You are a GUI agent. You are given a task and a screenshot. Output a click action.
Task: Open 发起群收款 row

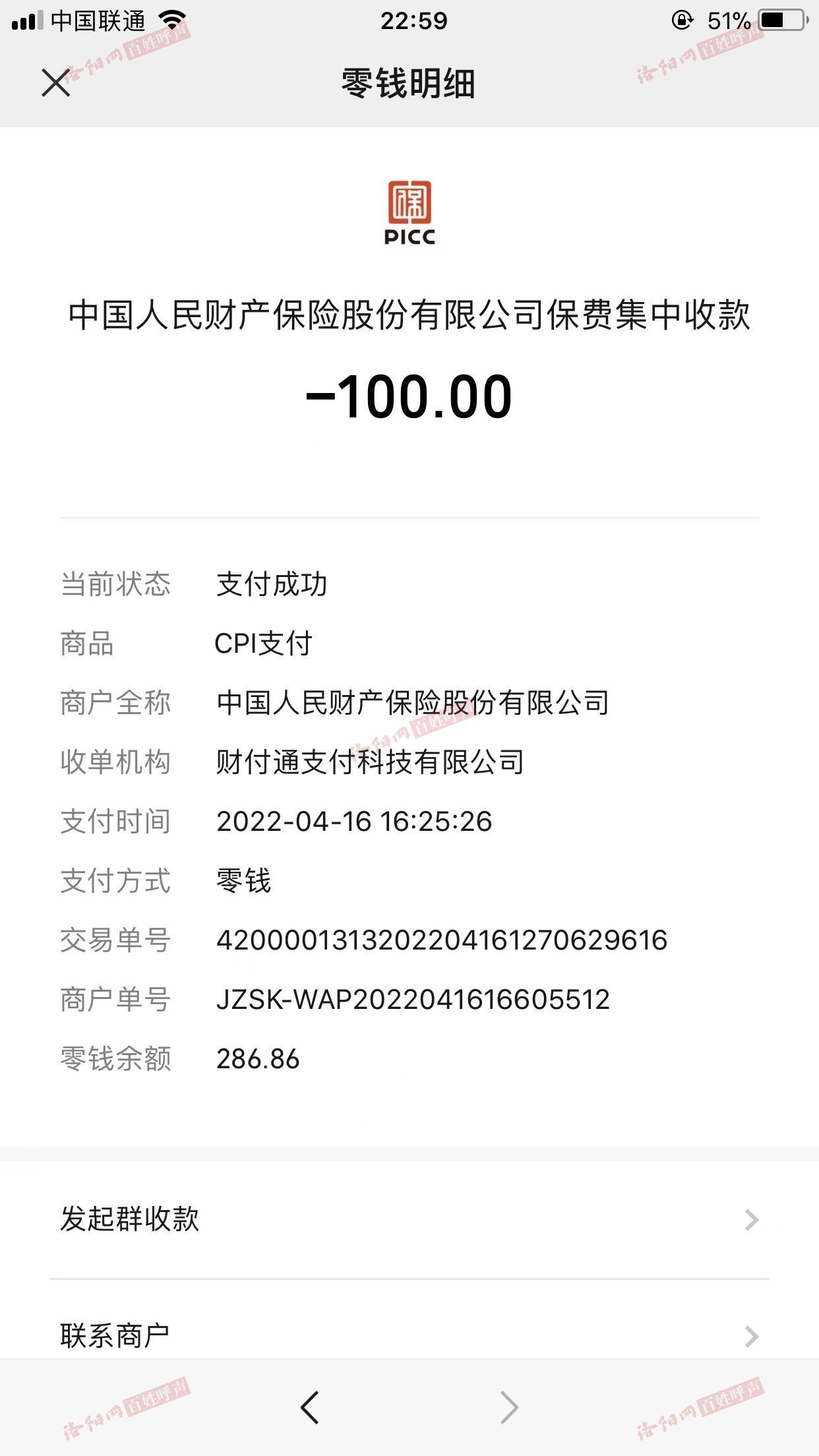pos(409,1220)
